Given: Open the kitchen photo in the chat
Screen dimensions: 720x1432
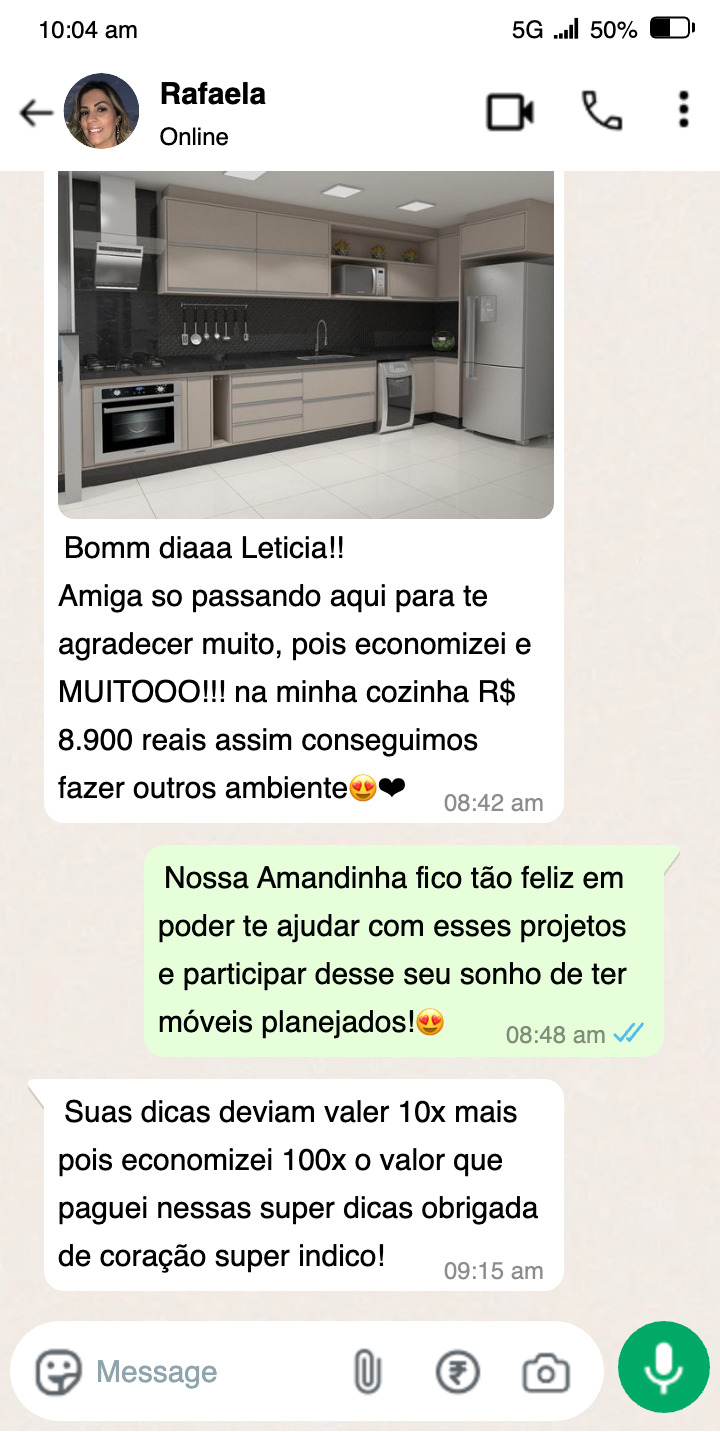Looking at the screenshot, I should pyautogui.click(x=306, y=344).
